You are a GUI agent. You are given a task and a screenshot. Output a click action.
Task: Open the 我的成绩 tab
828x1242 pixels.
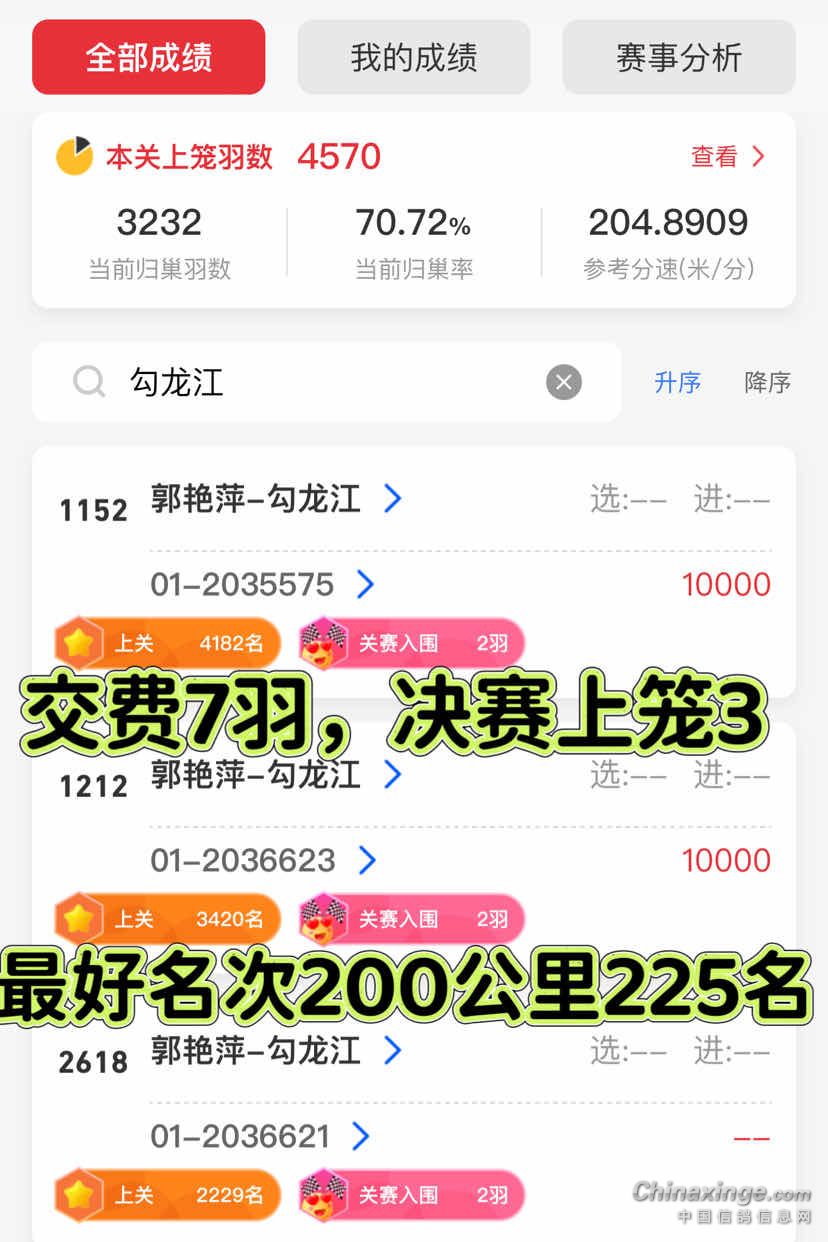tap(413, 58)
